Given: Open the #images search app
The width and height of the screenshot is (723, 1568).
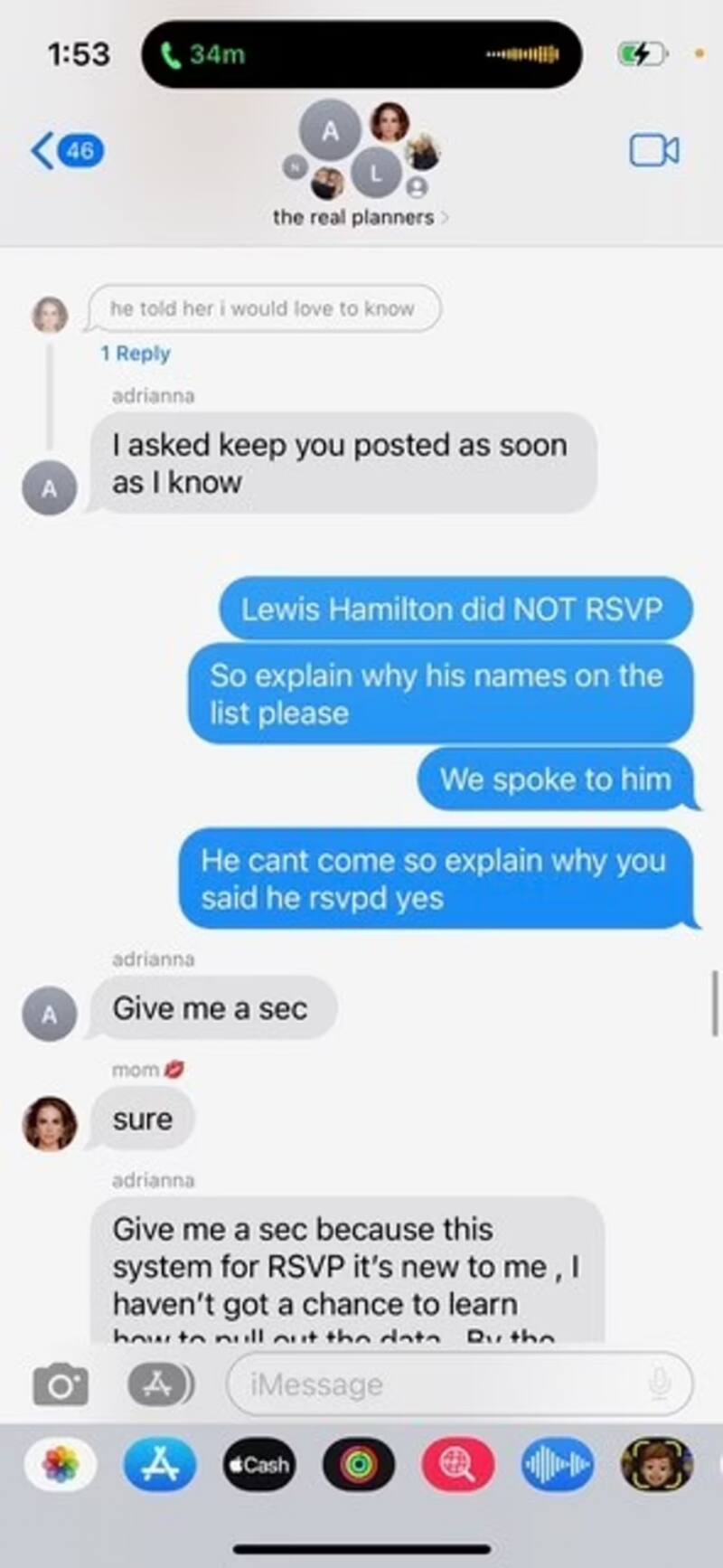Looking at the screenshot, I should 458,1464.
